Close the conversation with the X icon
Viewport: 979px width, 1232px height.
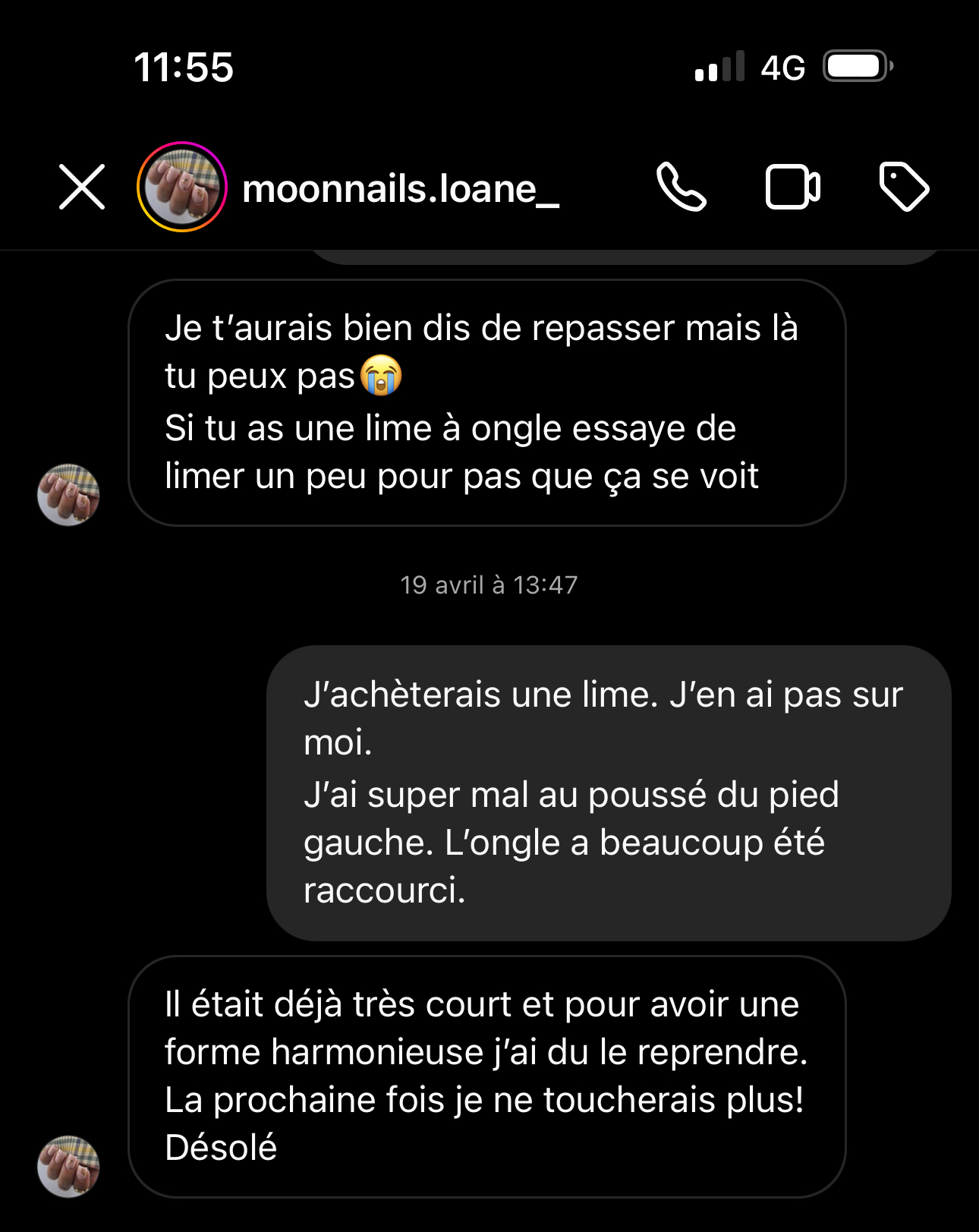[82, 187]
